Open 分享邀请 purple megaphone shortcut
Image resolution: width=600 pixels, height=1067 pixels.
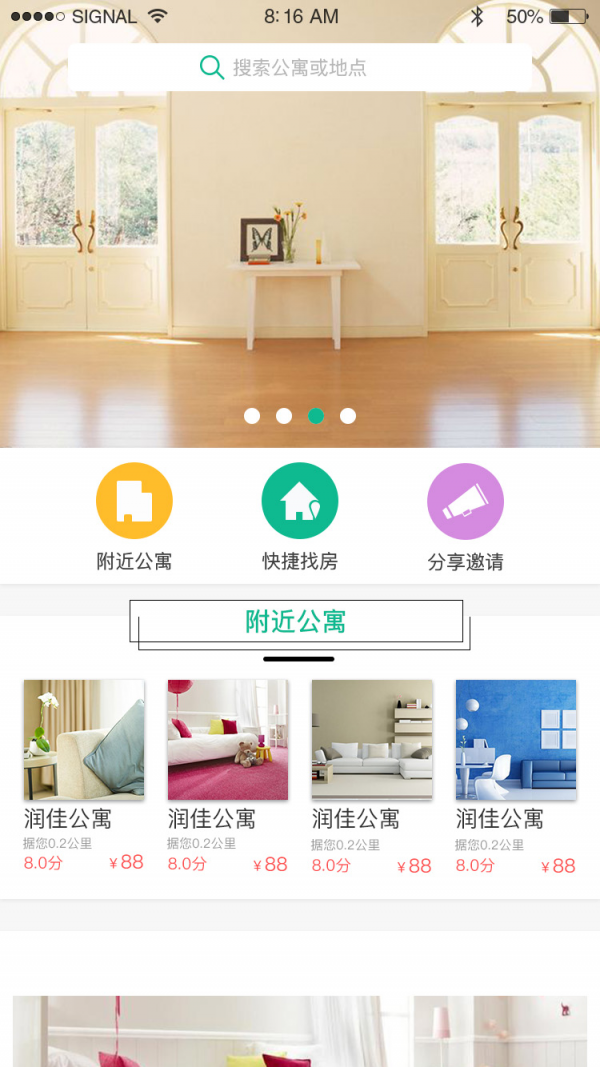(465, 501)
